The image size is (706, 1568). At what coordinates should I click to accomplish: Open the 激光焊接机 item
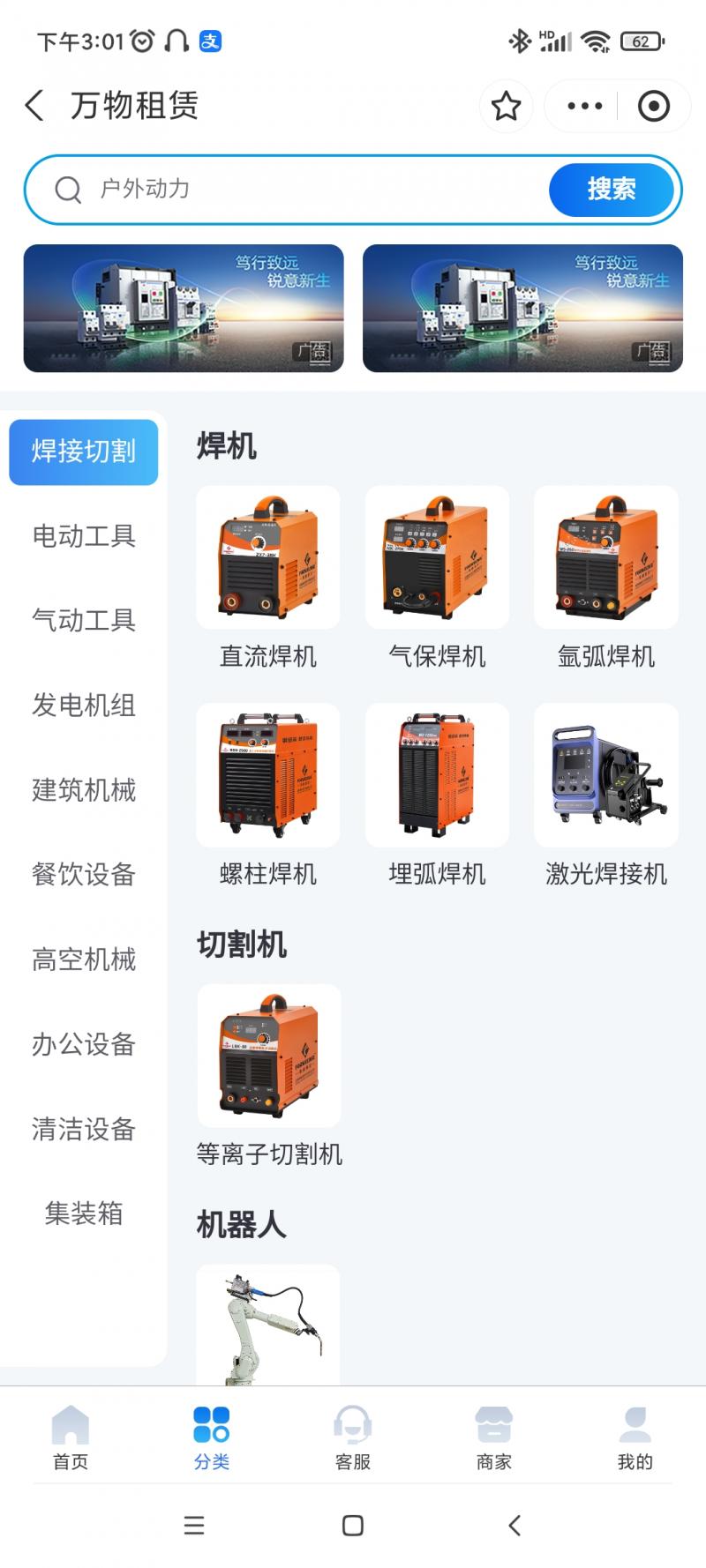[605, 795]
